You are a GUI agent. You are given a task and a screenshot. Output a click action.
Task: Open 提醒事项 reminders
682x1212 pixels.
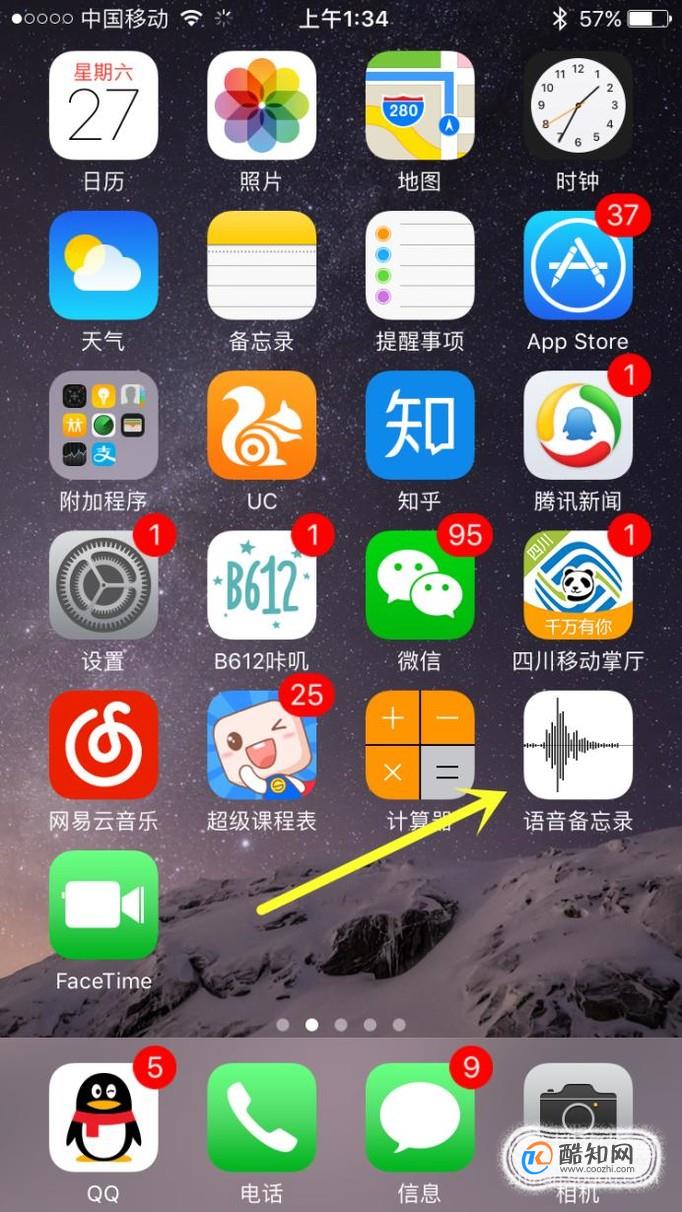(419, 265)
